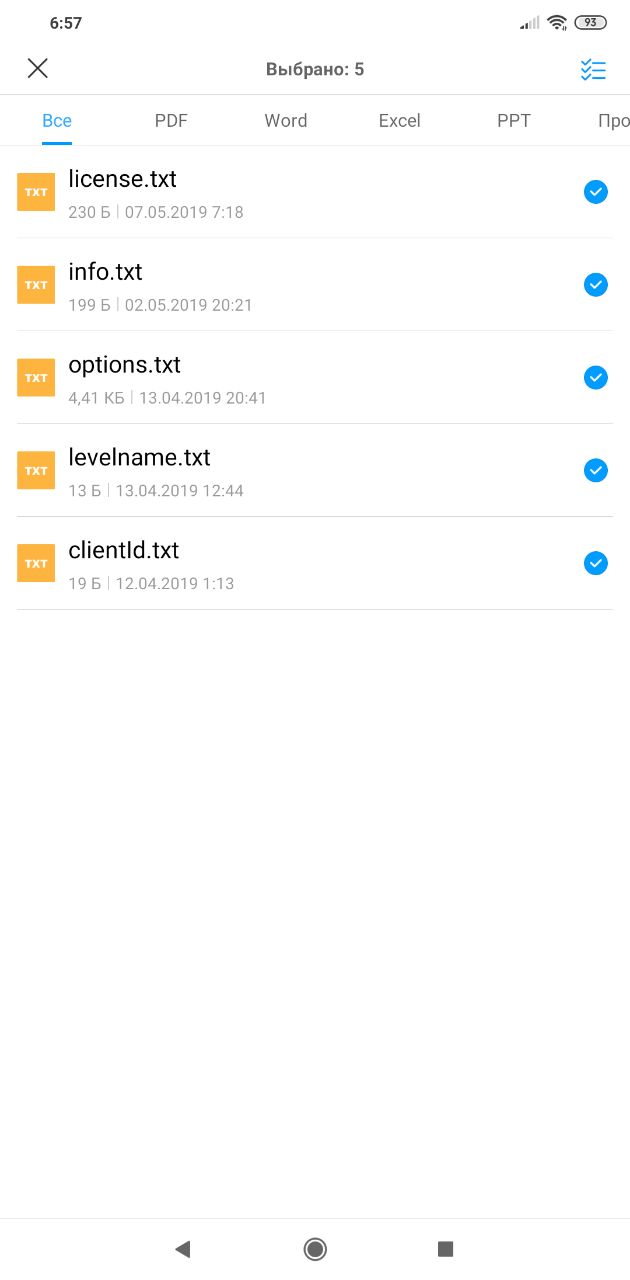Deselect the info.txt checkbox
630x1280 pixels.
pyautogui.click(x=596, y=285)
